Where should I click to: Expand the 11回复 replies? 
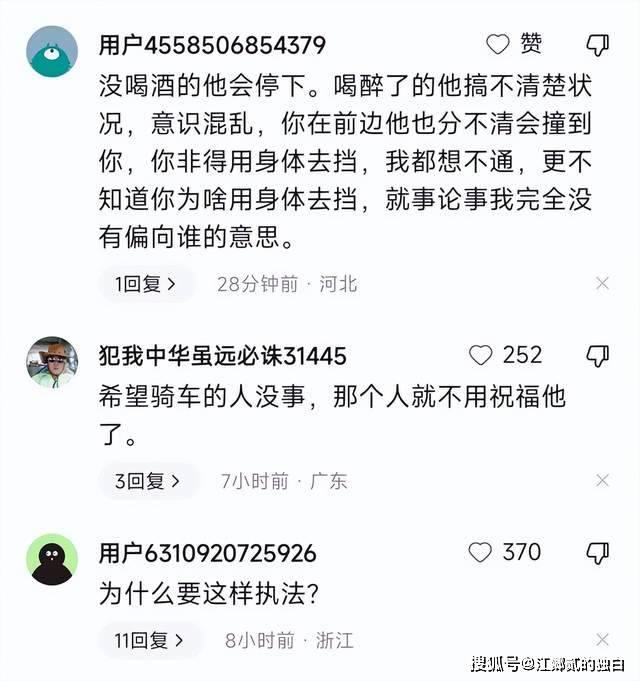click(x=150, y=640)
